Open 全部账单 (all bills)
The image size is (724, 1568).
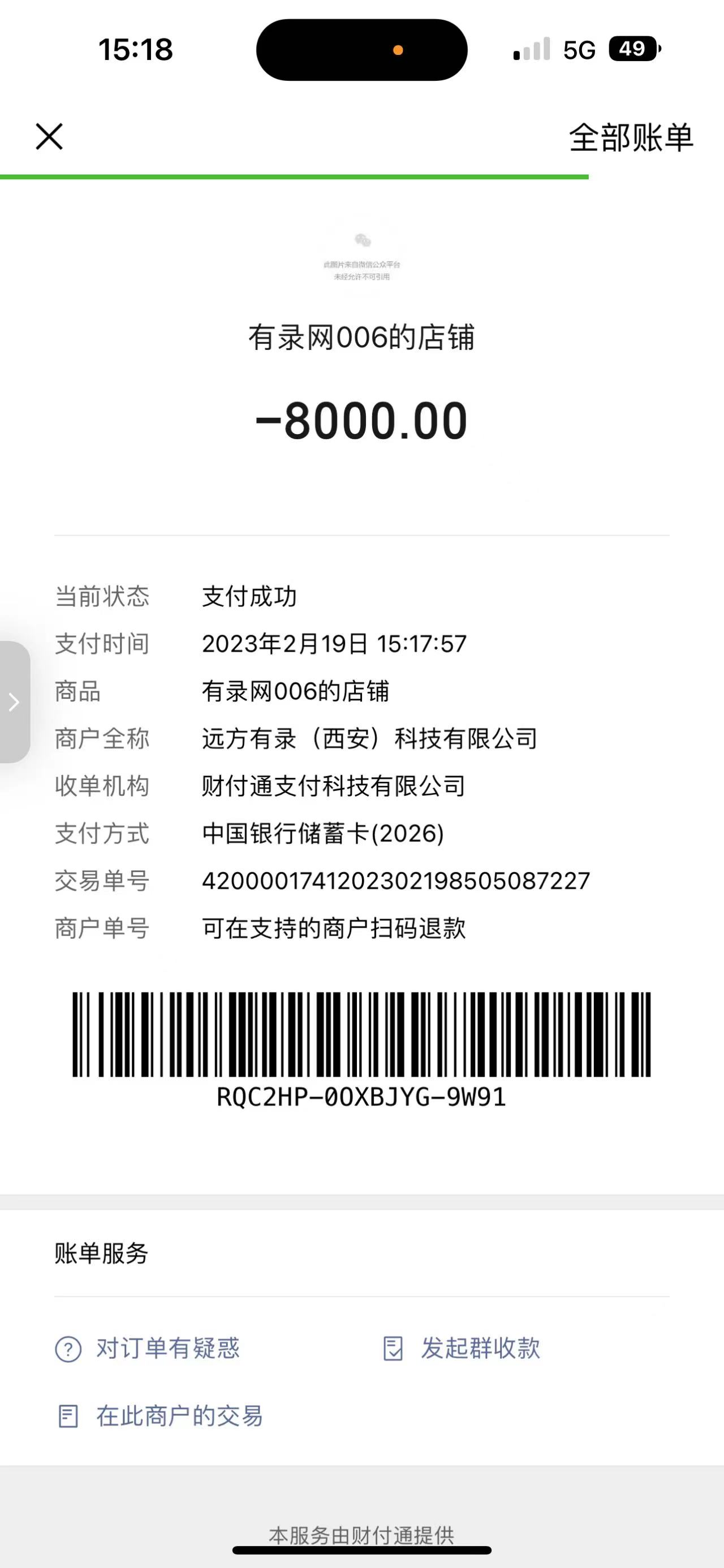click(631, 137)
